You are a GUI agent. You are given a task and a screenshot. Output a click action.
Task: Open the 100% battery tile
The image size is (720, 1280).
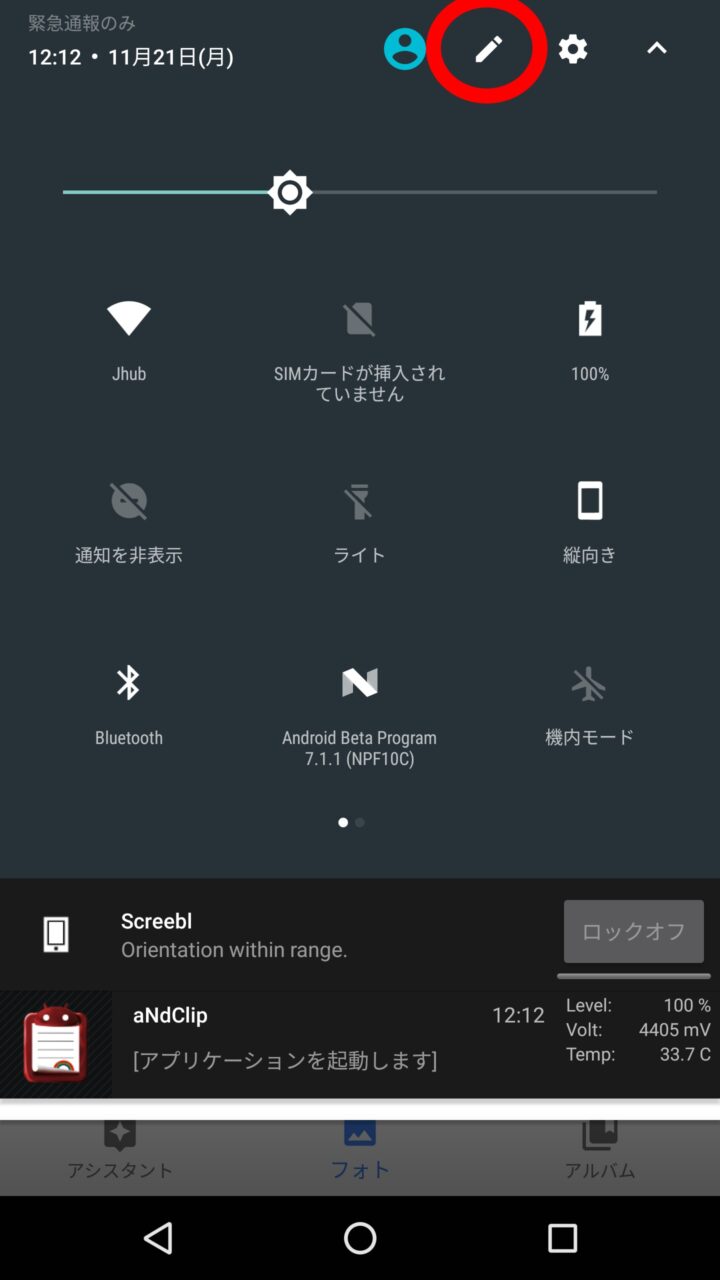point(590,320)
